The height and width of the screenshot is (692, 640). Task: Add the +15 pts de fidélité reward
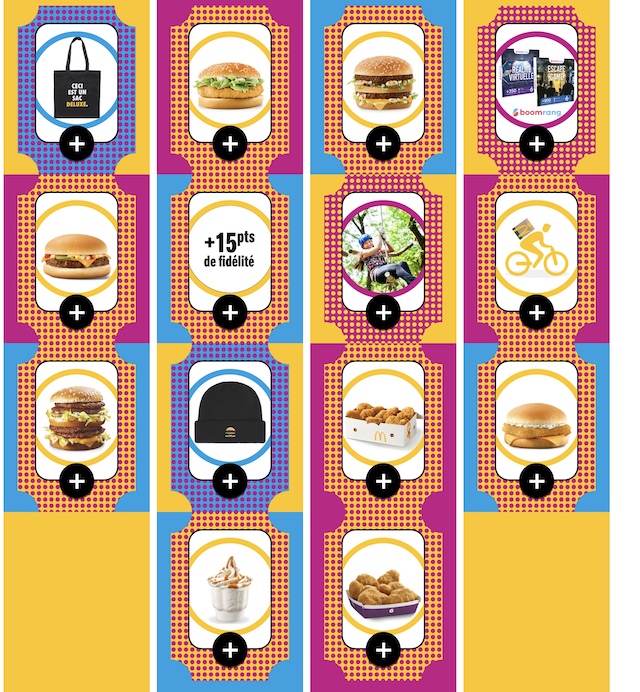(231, 314)
